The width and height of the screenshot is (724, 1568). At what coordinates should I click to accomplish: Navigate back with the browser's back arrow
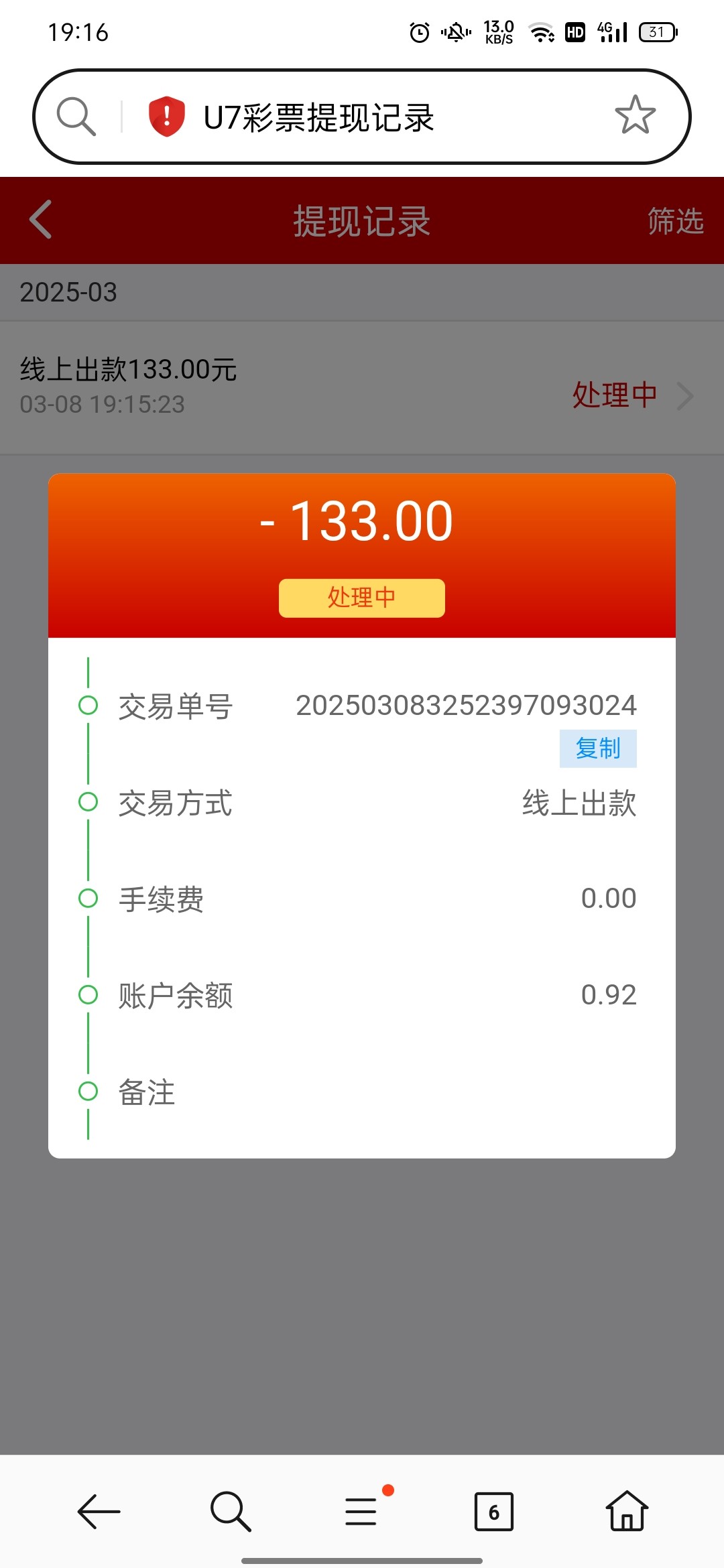pos(99,1512)
